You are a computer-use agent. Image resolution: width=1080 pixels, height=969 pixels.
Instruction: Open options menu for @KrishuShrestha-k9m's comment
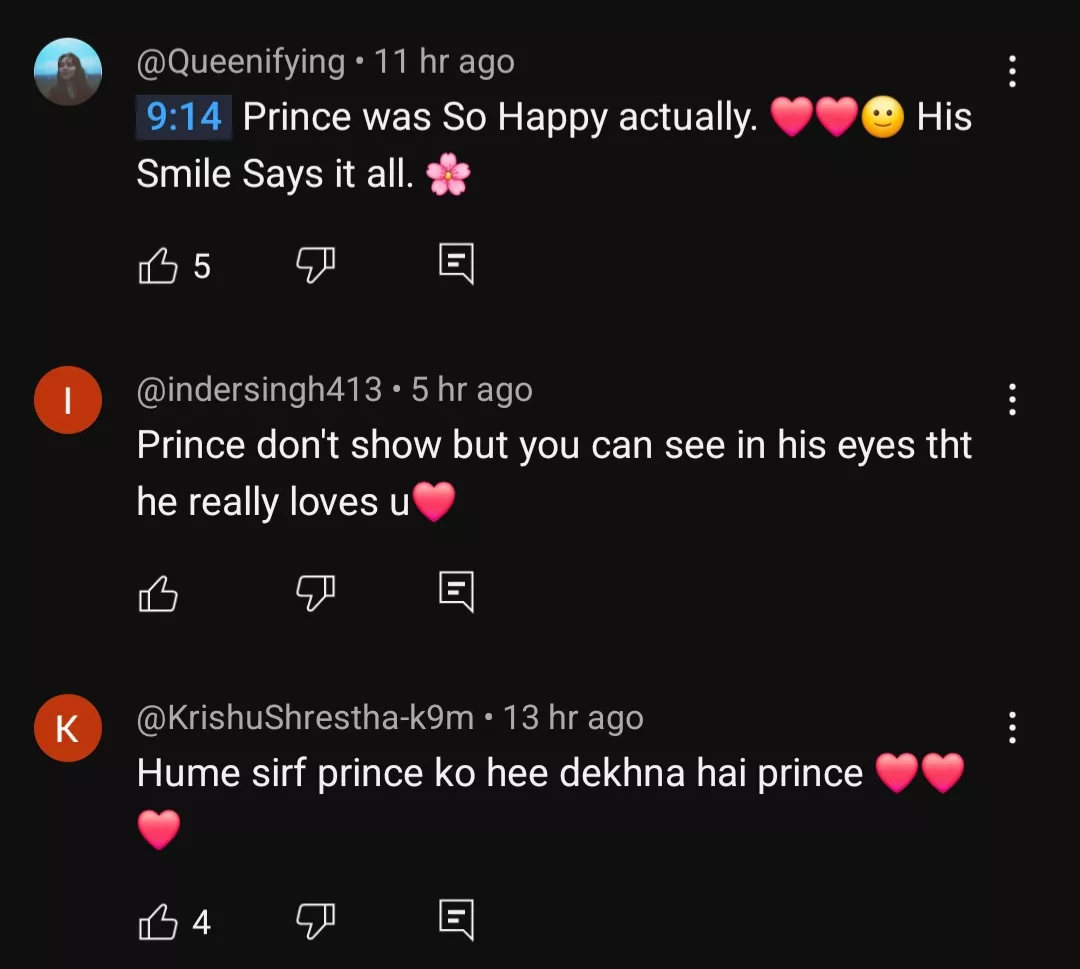tap(1012, 728)
